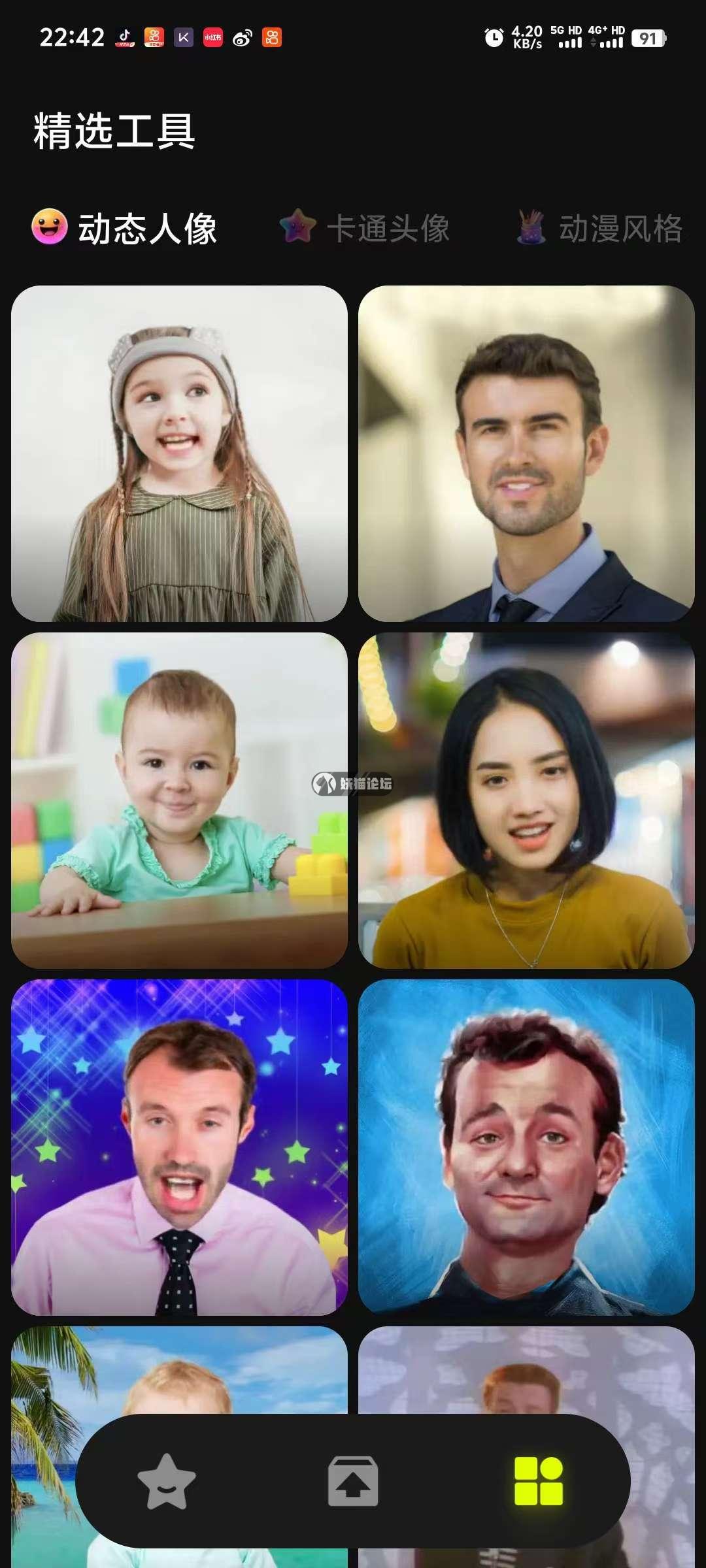Viewport: 706px width, 1568px height.
Task: Open the girl with braids template
Action: (x=179, y=453)
